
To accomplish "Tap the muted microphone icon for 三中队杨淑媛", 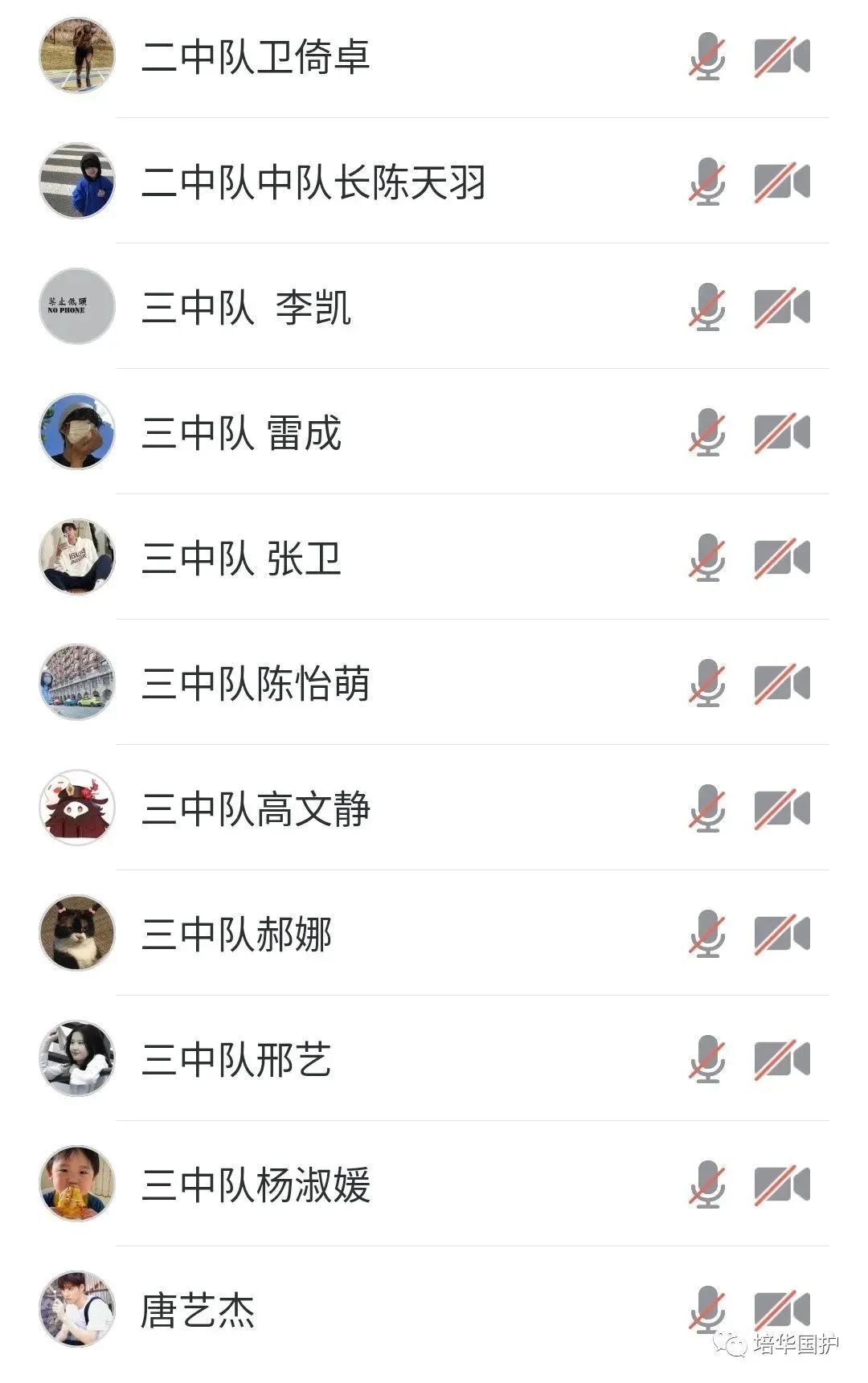I will pos(707,1185).
